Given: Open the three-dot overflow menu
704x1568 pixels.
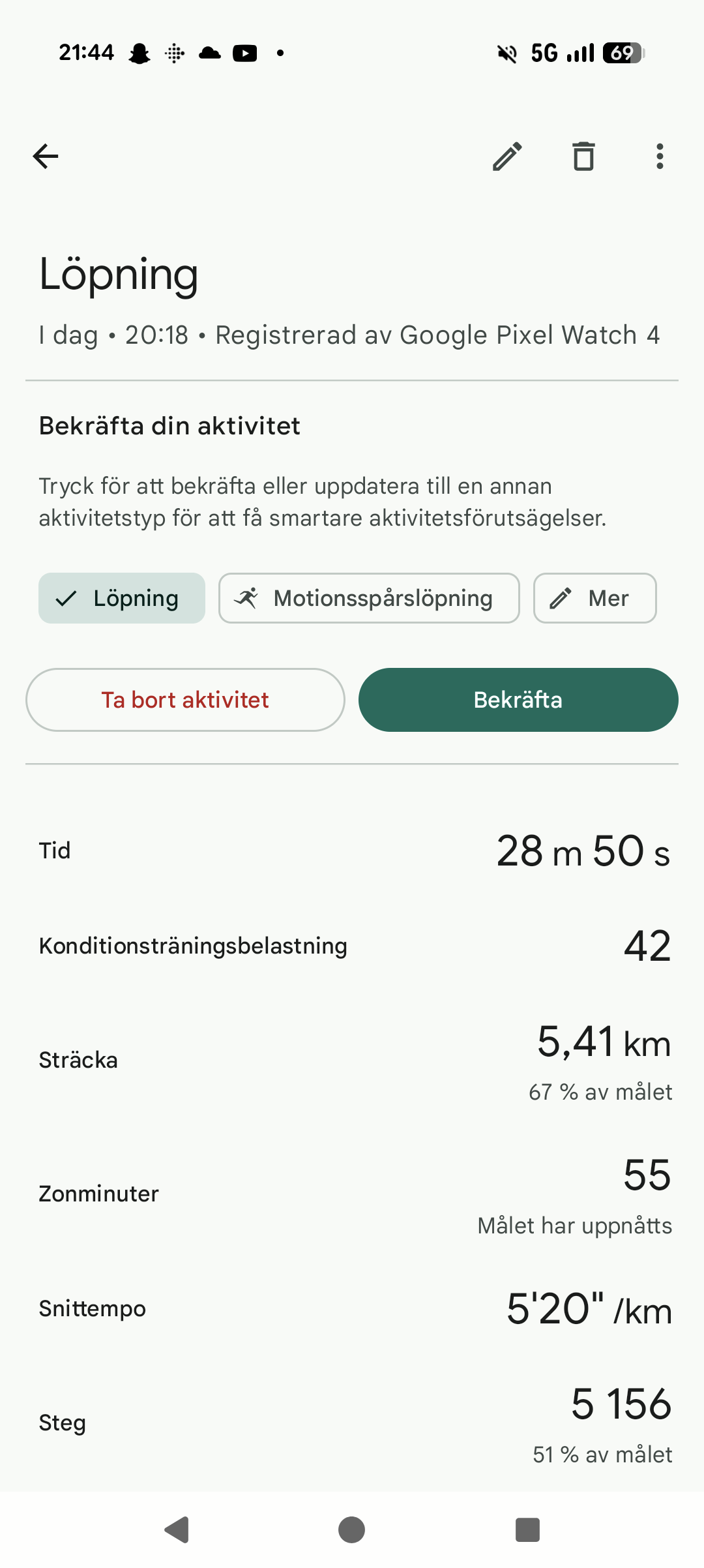Looking at the screenshot, I should pyautogui.click(x=660, y=157).
